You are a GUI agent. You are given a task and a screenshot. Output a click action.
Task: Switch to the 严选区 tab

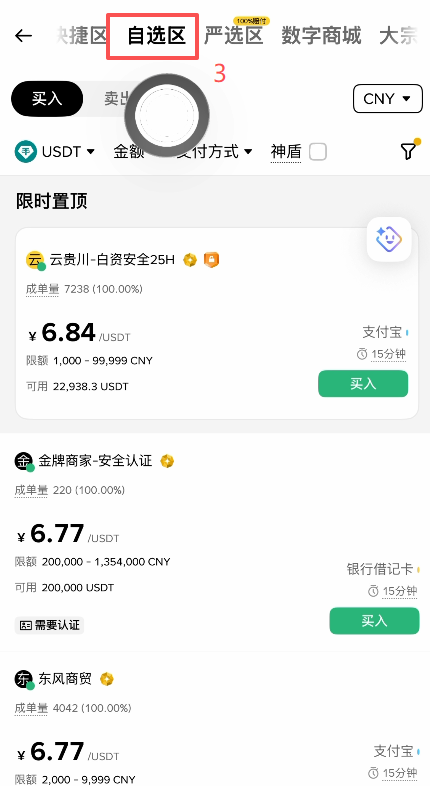[x=234, y=36]
